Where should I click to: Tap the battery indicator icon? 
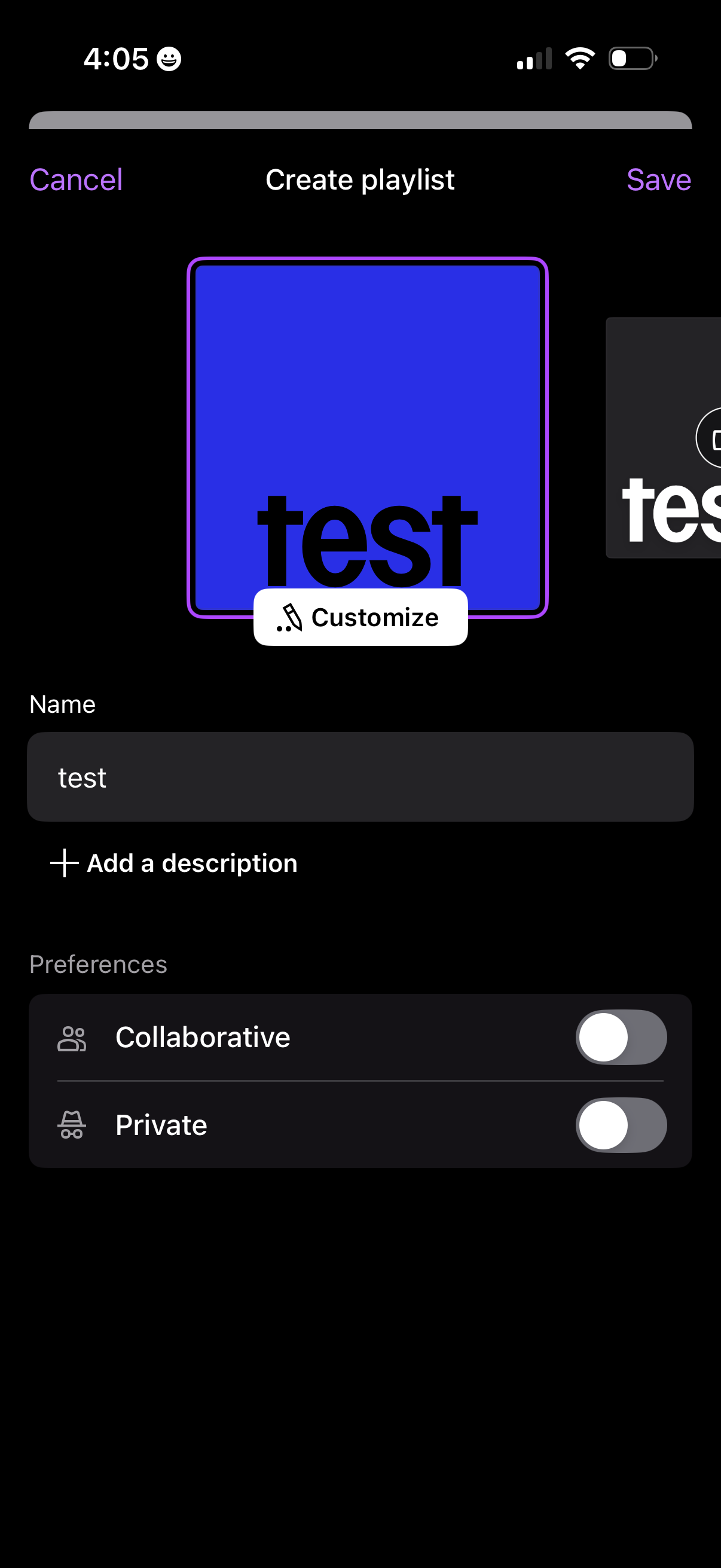pos(630,57)
